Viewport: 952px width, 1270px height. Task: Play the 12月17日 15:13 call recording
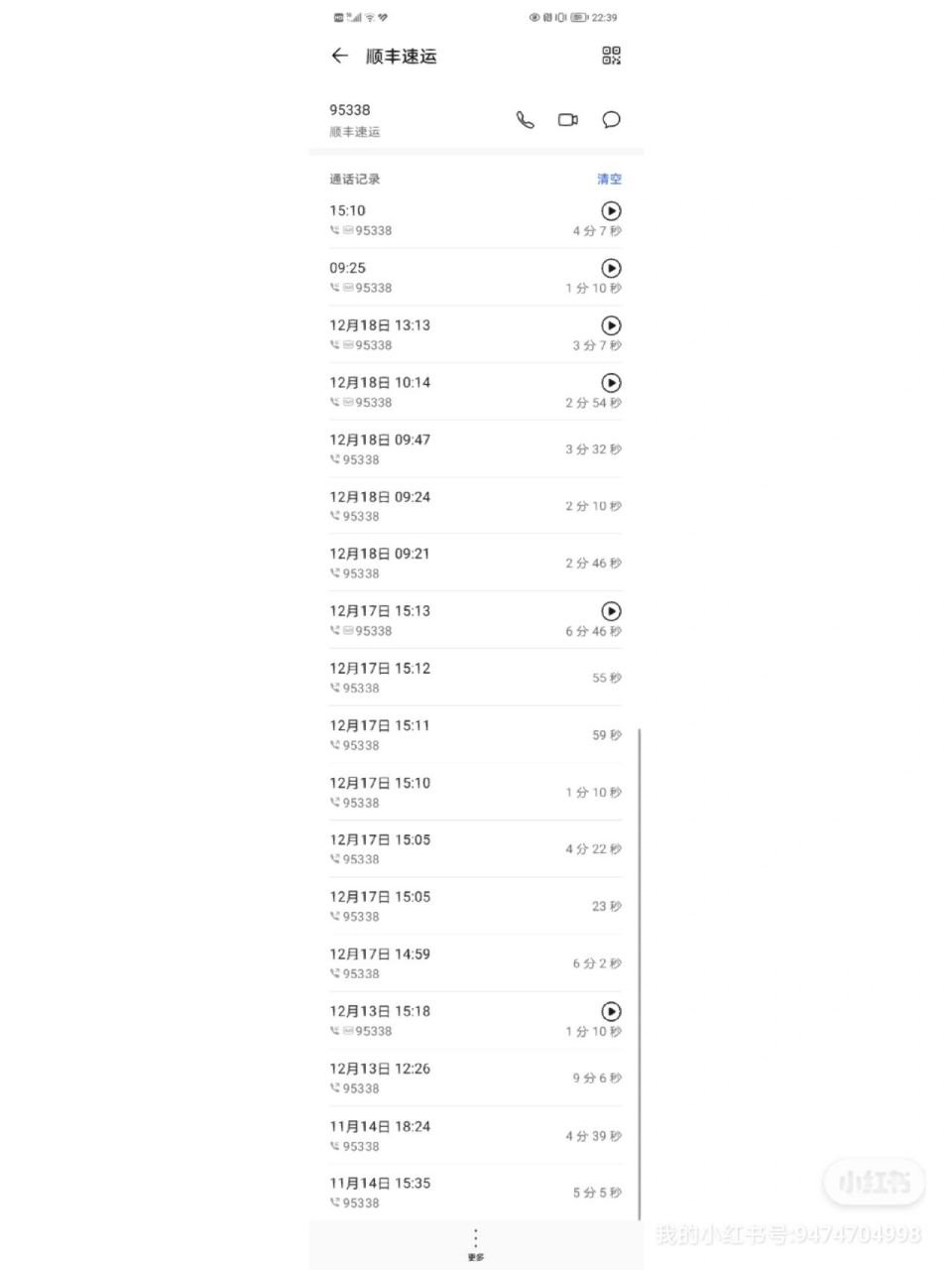click(611, 611)
